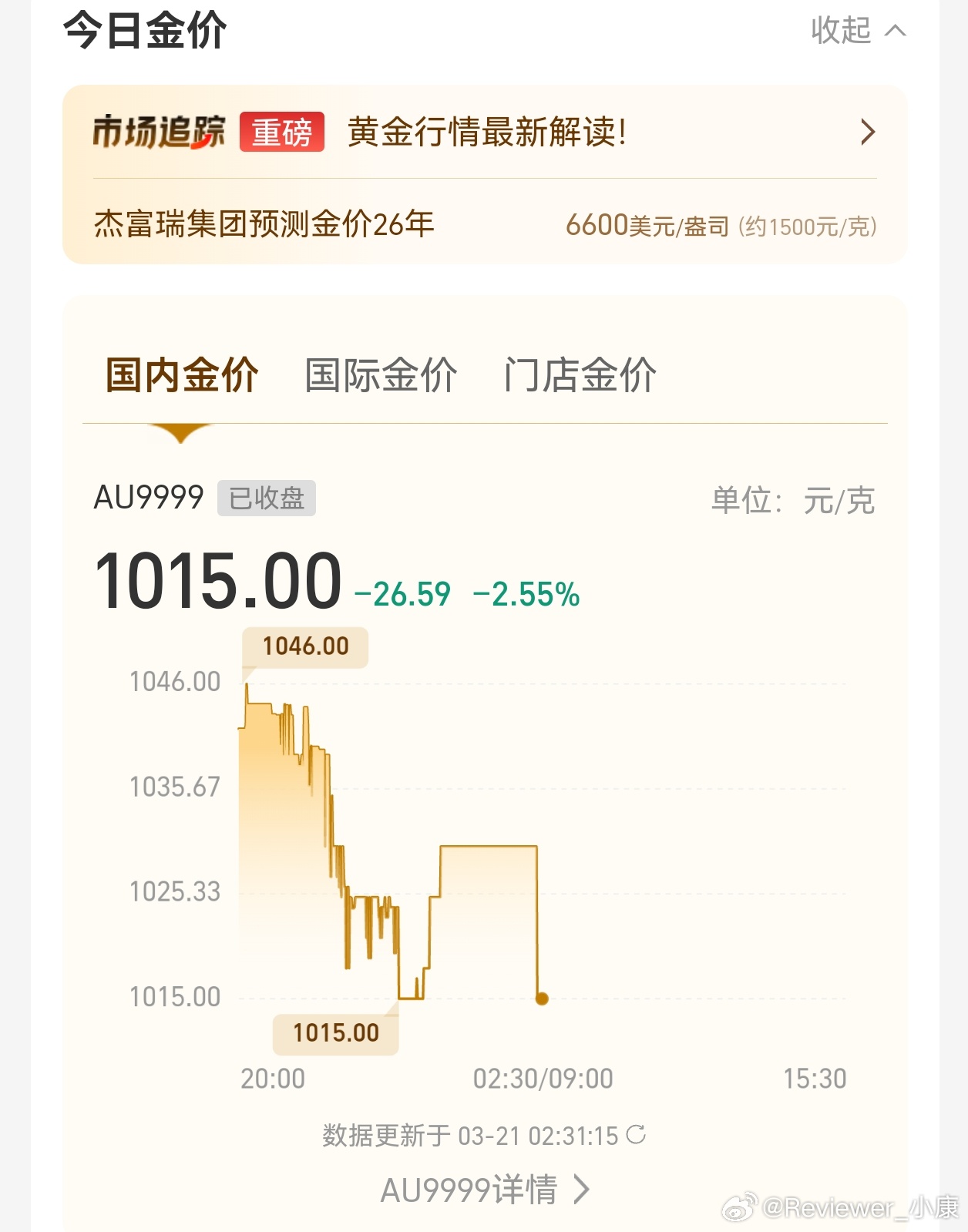Tap the 已收盘 status badge
This screenshot has height=1232, width=968.
[x=265, y=499]
